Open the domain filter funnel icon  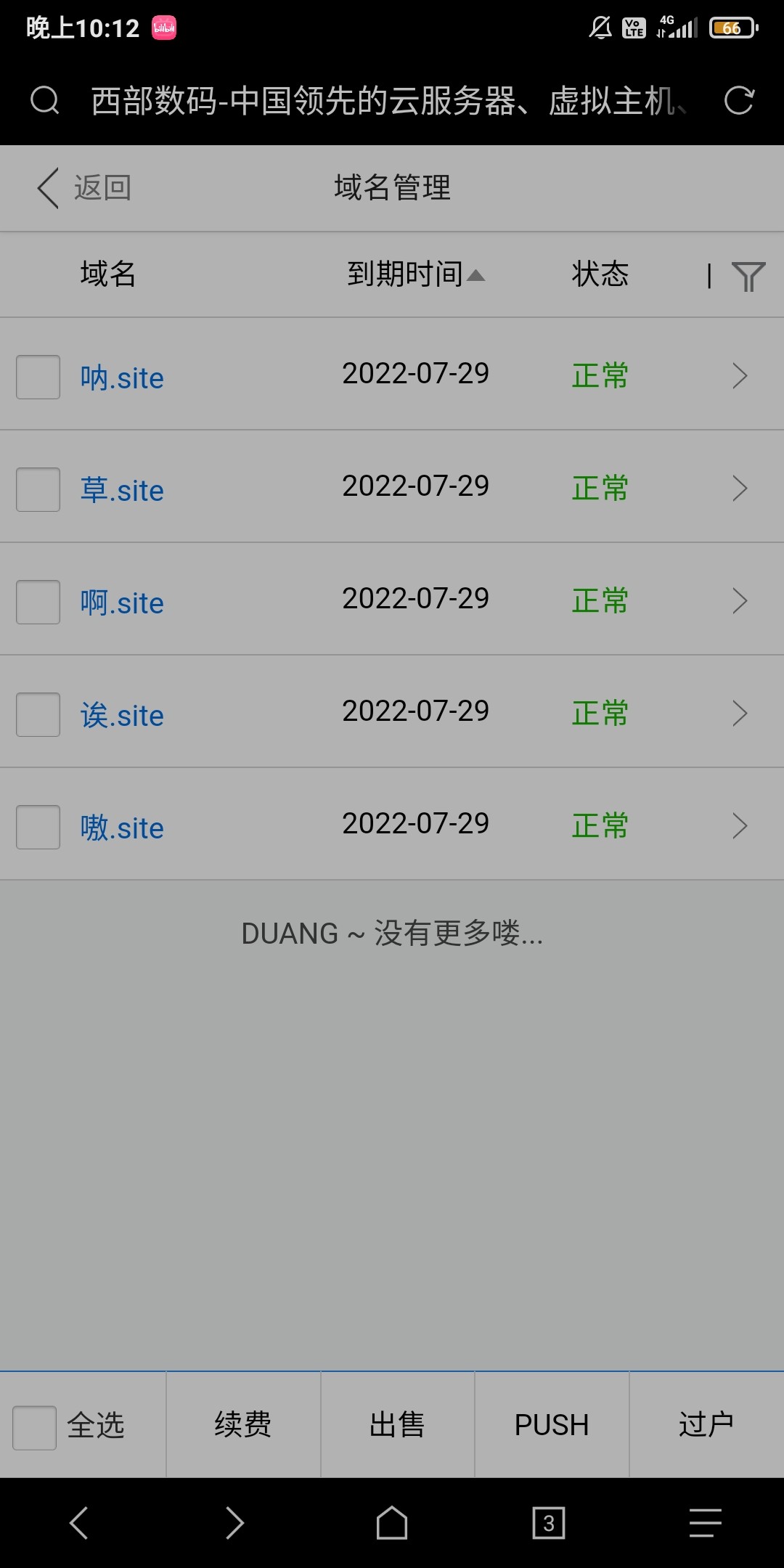pos(748,277)
